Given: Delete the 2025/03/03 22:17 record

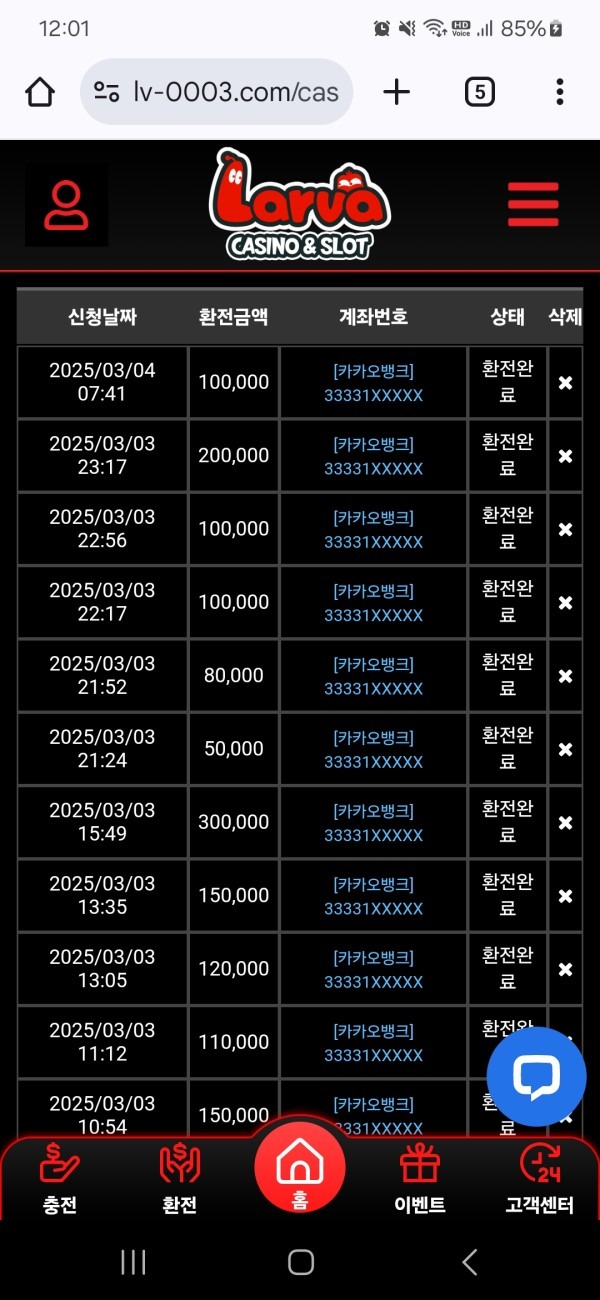Looking at the screenshot, I should tap(565, 603).
